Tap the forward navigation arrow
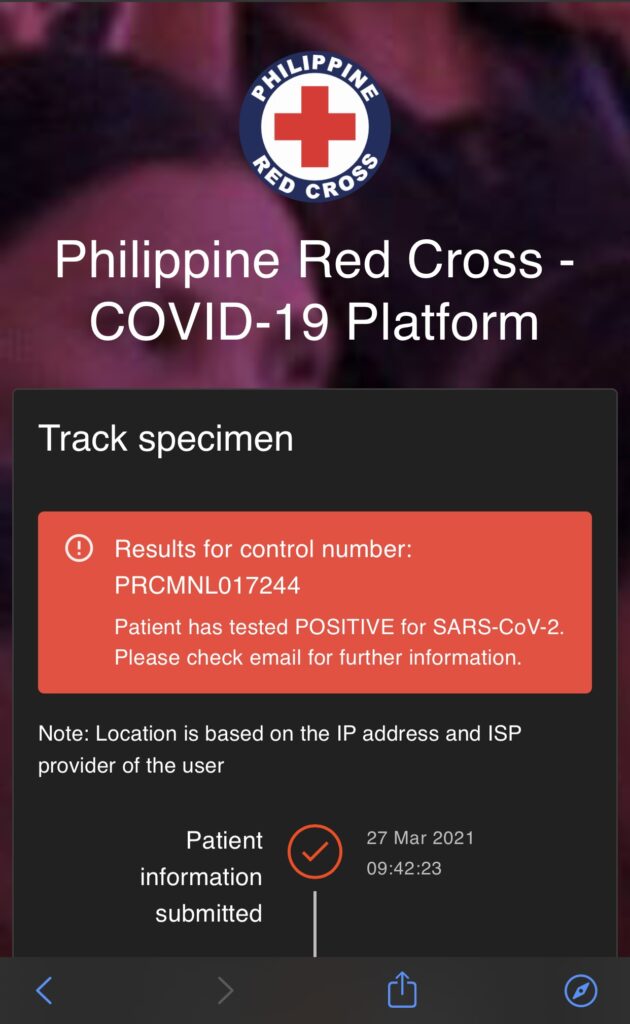 225,990
